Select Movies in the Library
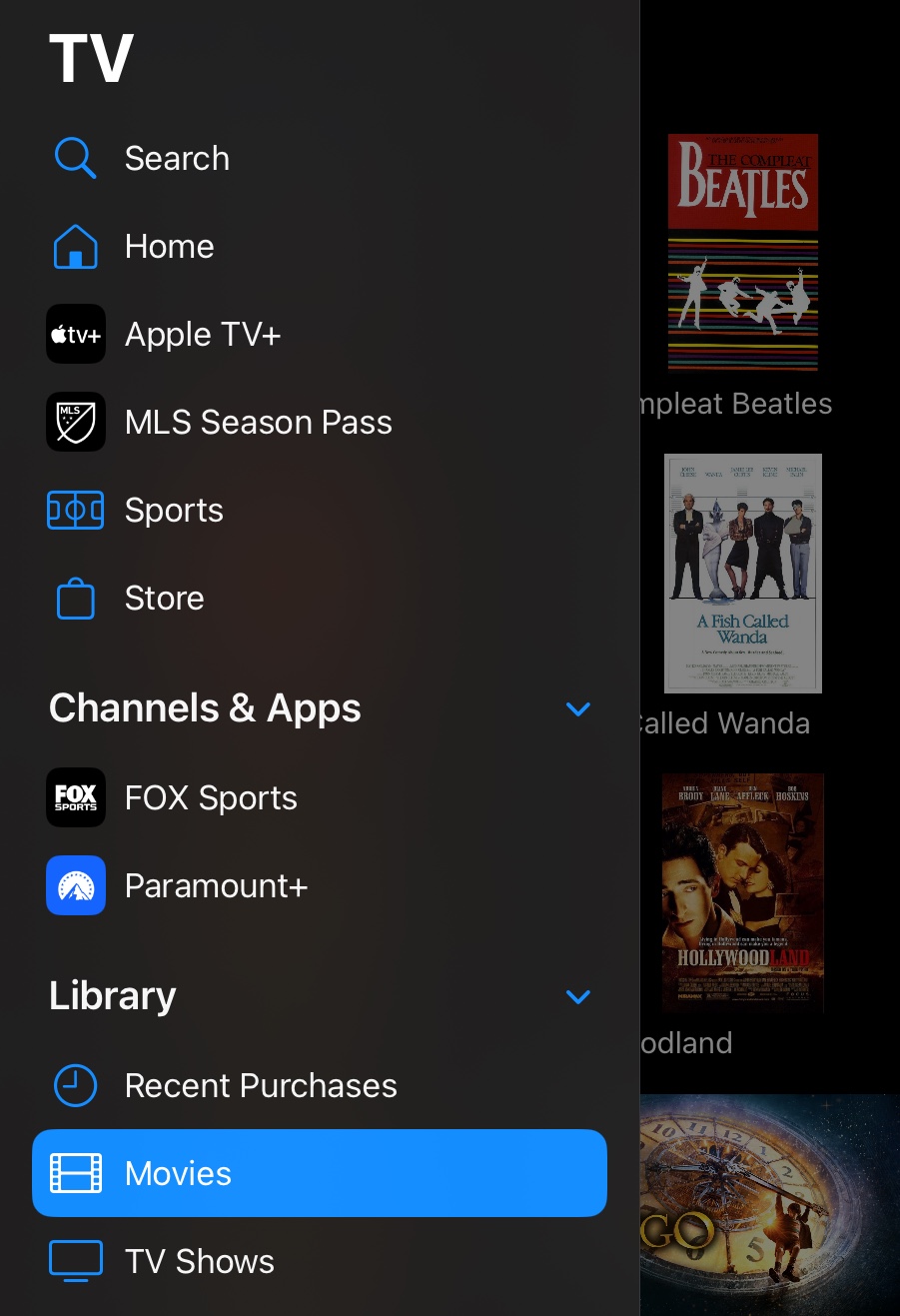 (x=320, y=1173)
